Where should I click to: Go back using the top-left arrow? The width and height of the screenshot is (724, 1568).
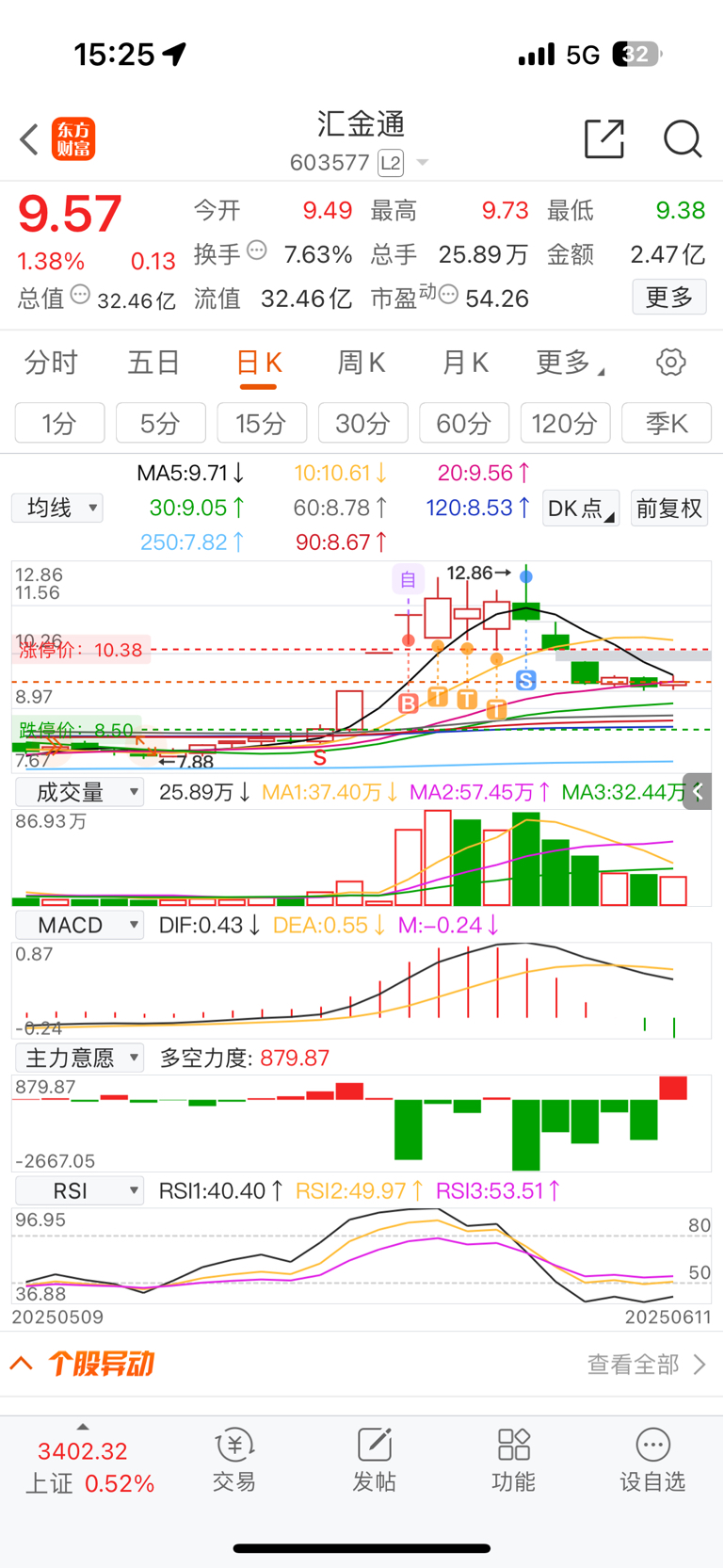(29, 139)
